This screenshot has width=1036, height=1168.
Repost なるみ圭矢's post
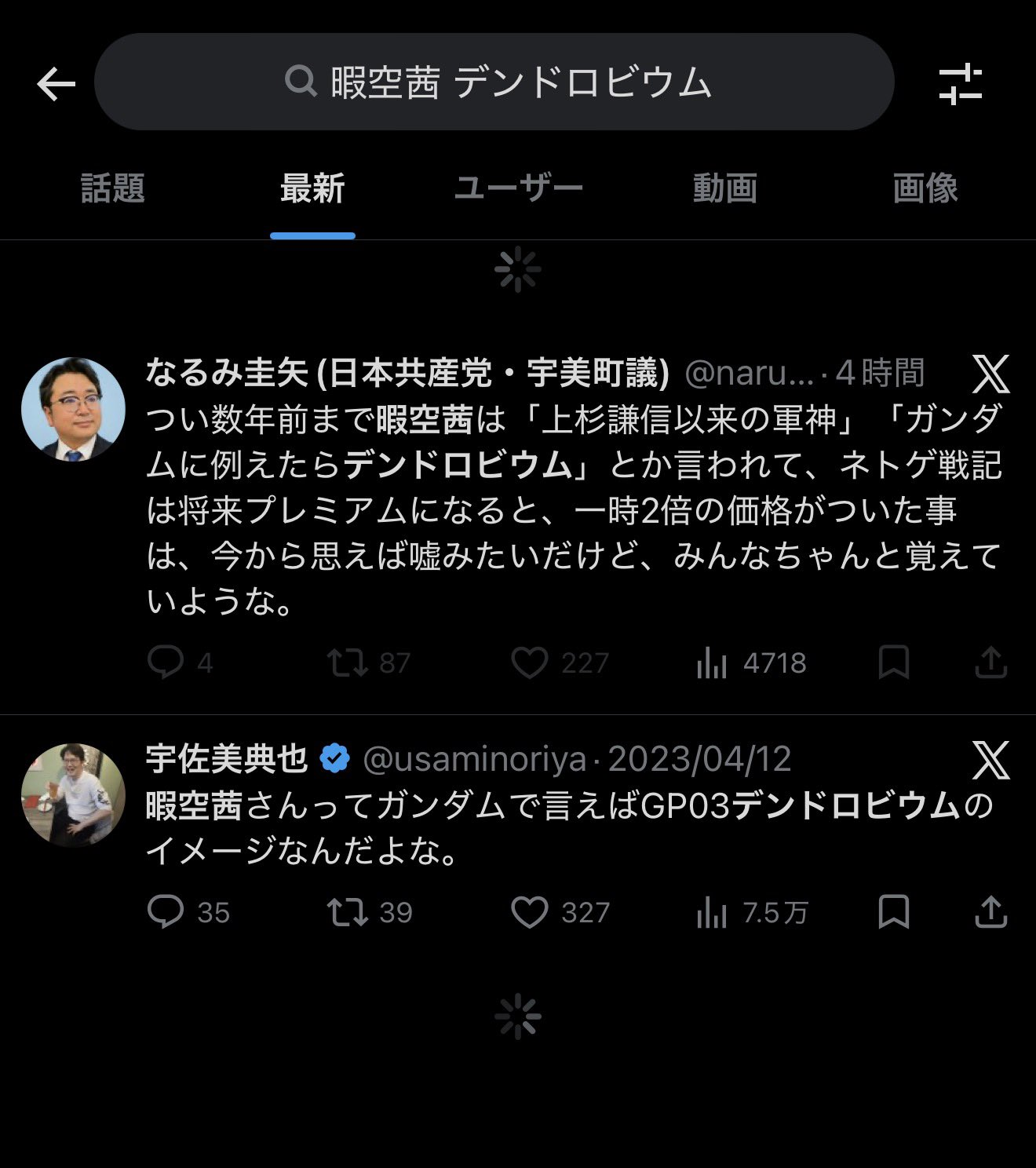(x=347, y=662)
